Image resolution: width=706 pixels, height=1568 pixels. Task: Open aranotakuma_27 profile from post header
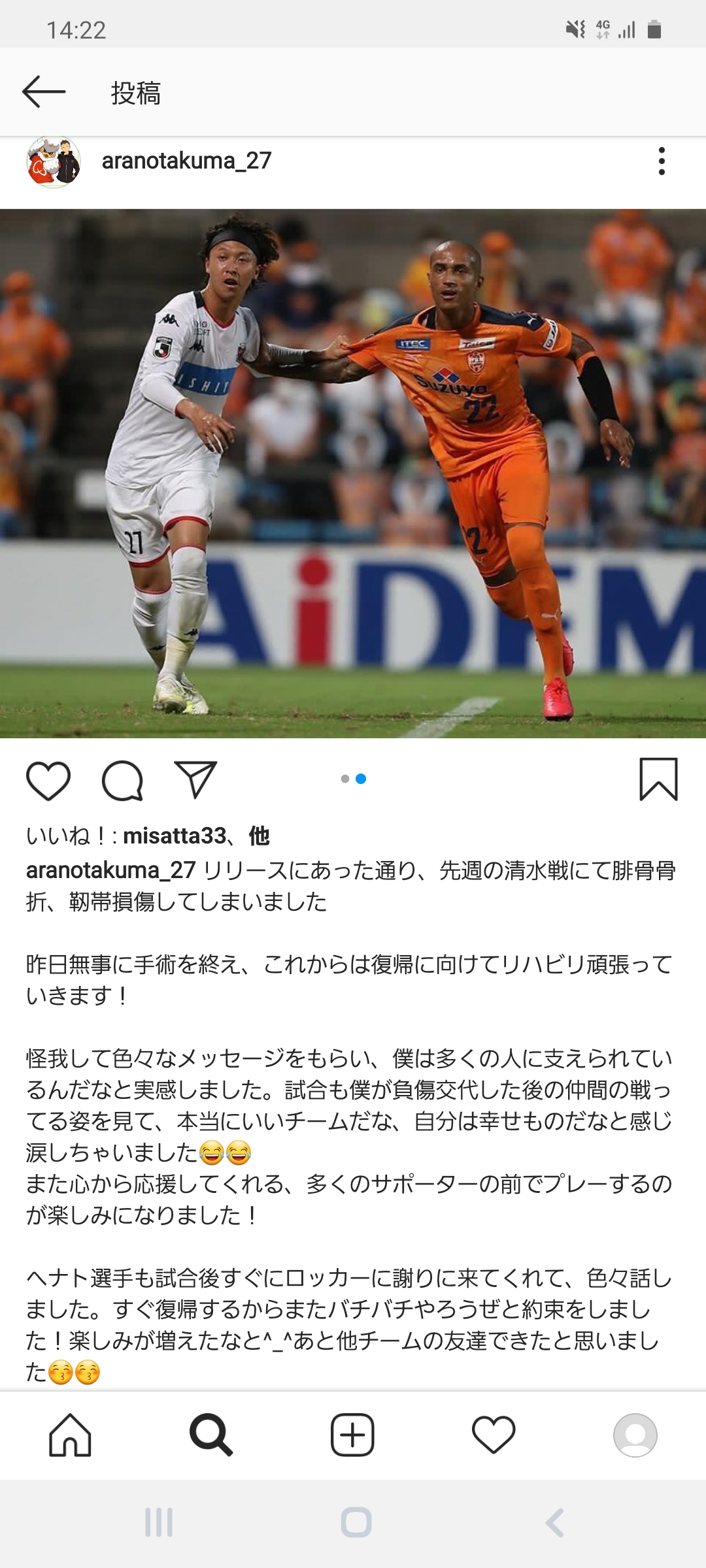click(x=186, y=161)
